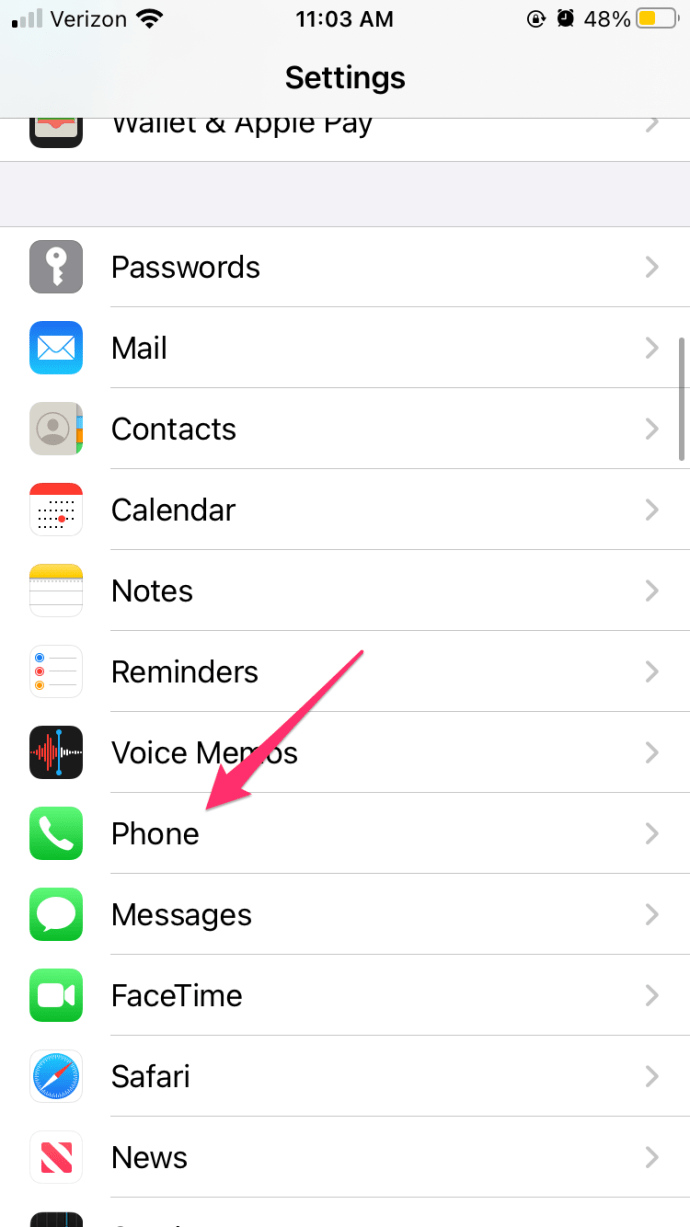The width and height of the screenshot is (690, 1227).
Task: Go to Mail settings
Action: point(345,348)
